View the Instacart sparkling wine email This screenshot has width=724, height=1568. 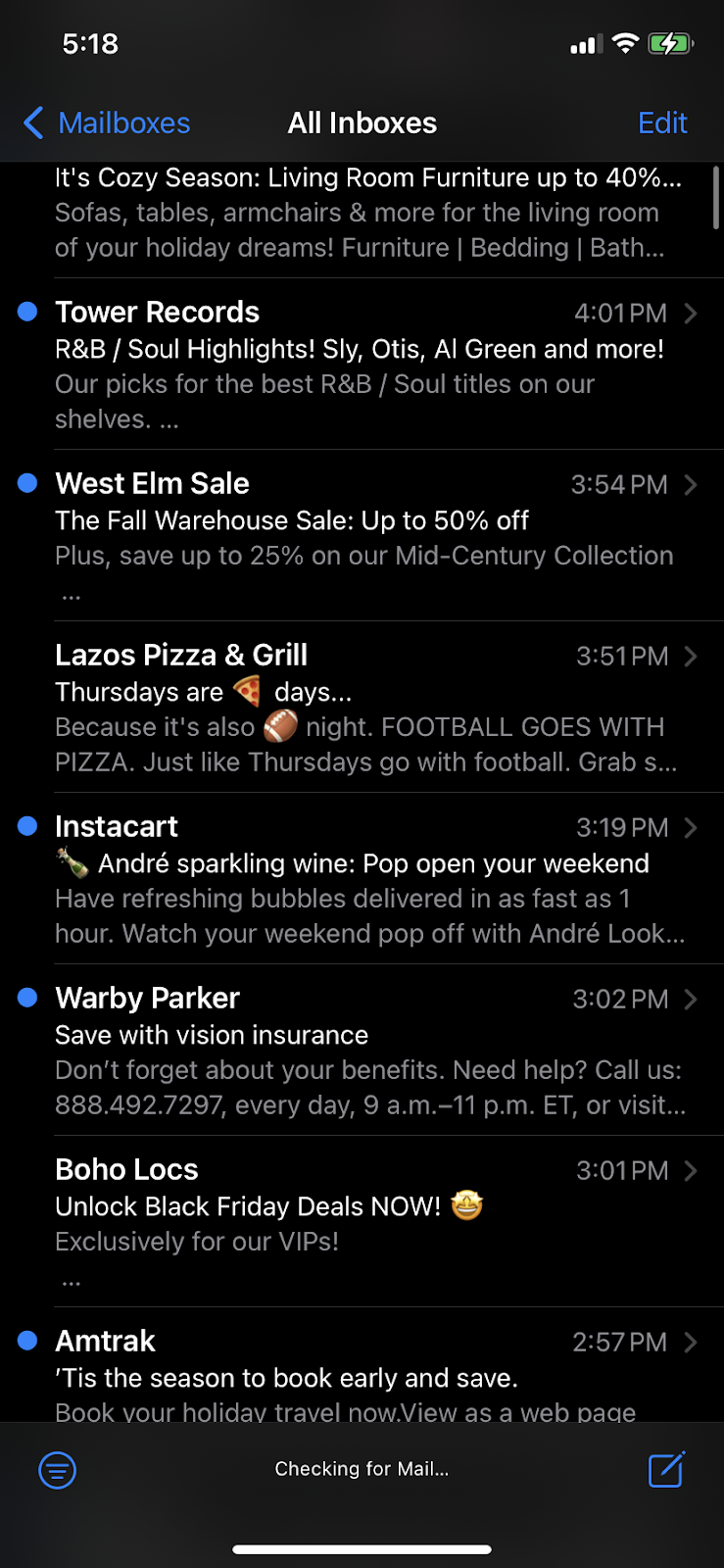tap(367, 879)
